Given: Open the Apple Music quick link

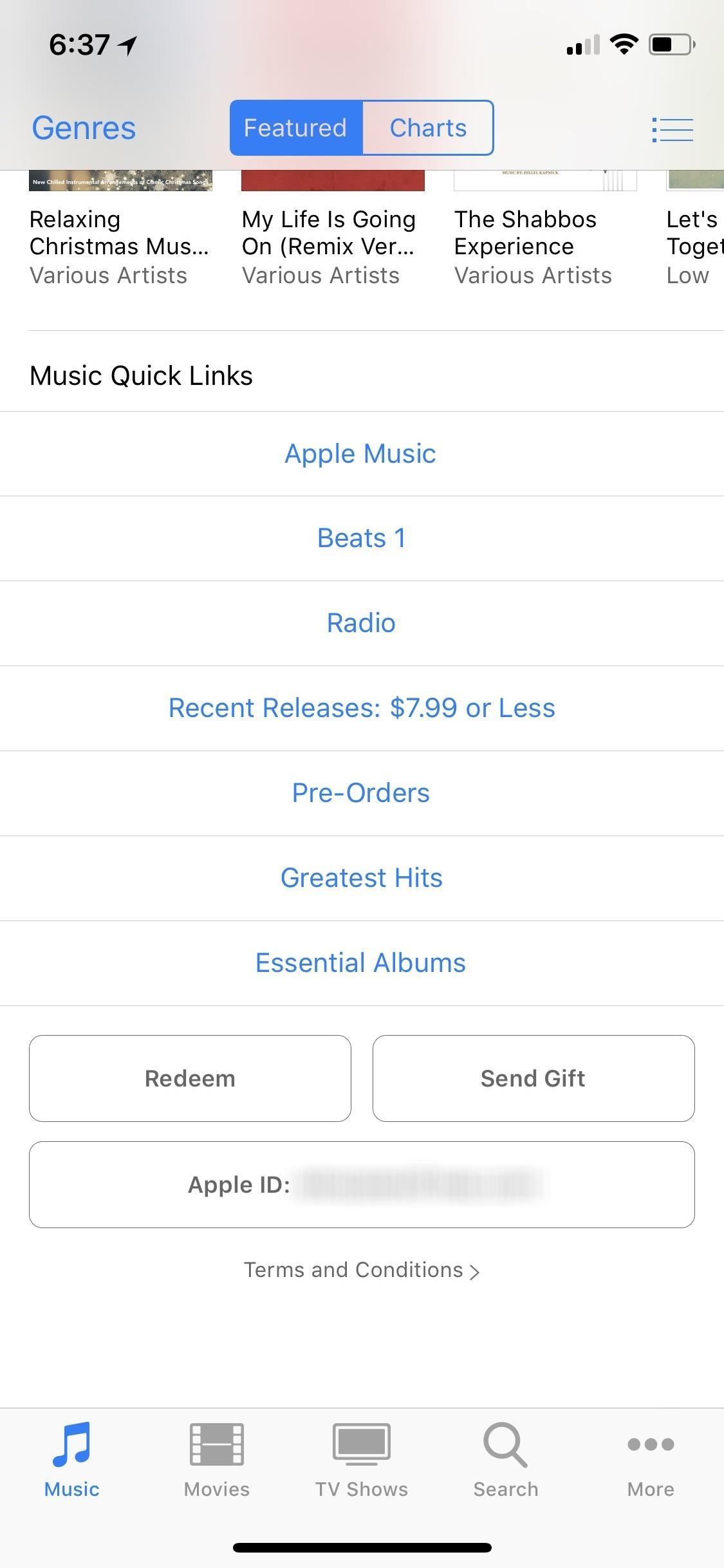Looking at the screenshot, I should 361,454.
